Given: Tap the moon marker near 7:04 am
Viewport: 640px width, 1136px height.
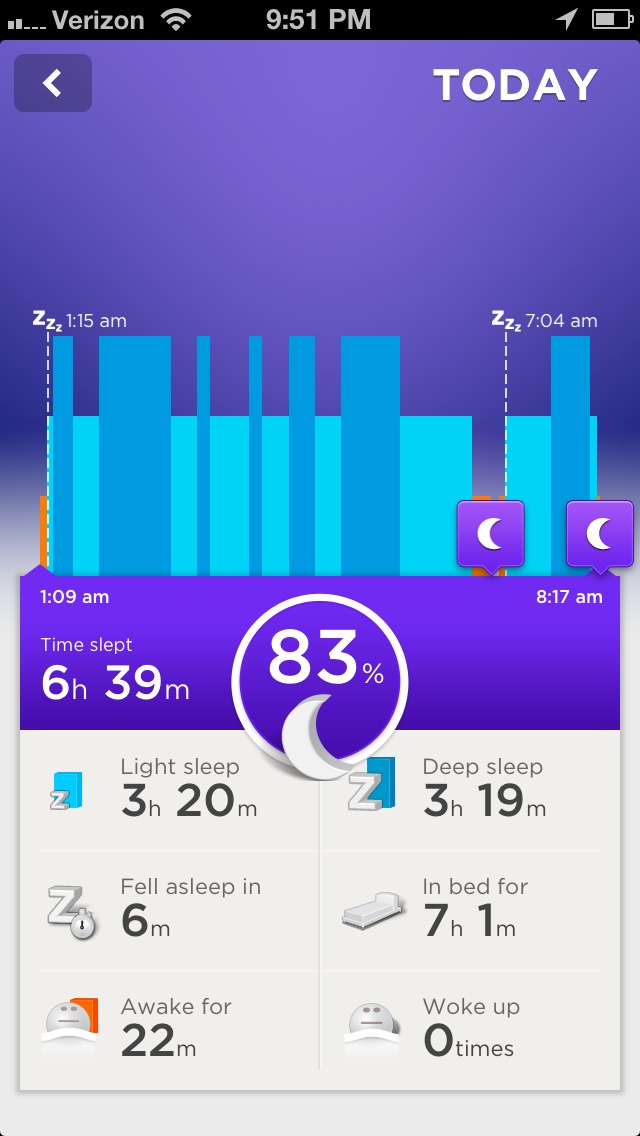Looking at the screenshot, I should coord(490,534).
